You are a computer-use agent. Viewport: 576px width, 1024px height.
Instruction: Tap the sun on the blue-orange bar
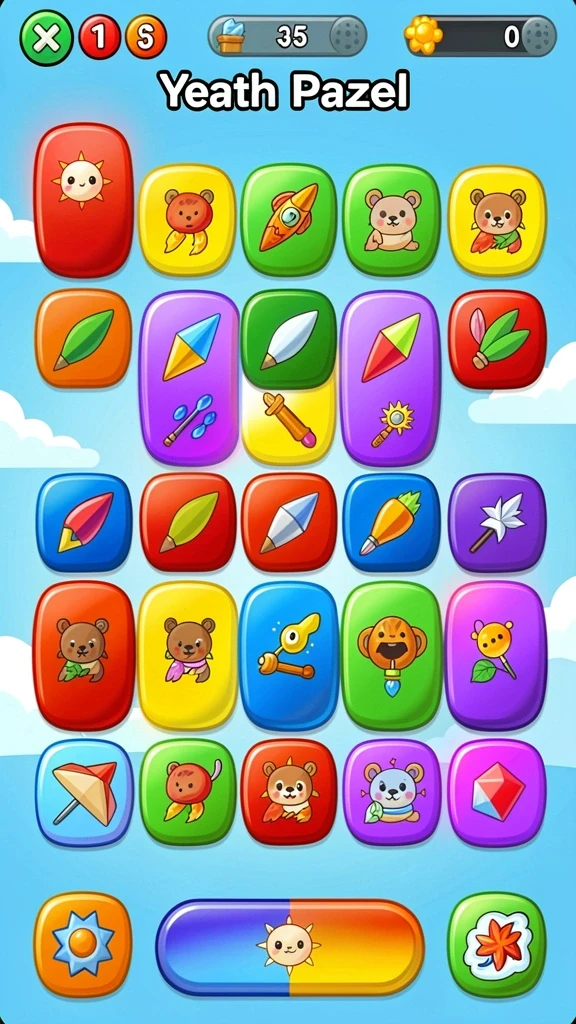click(289, 946)
